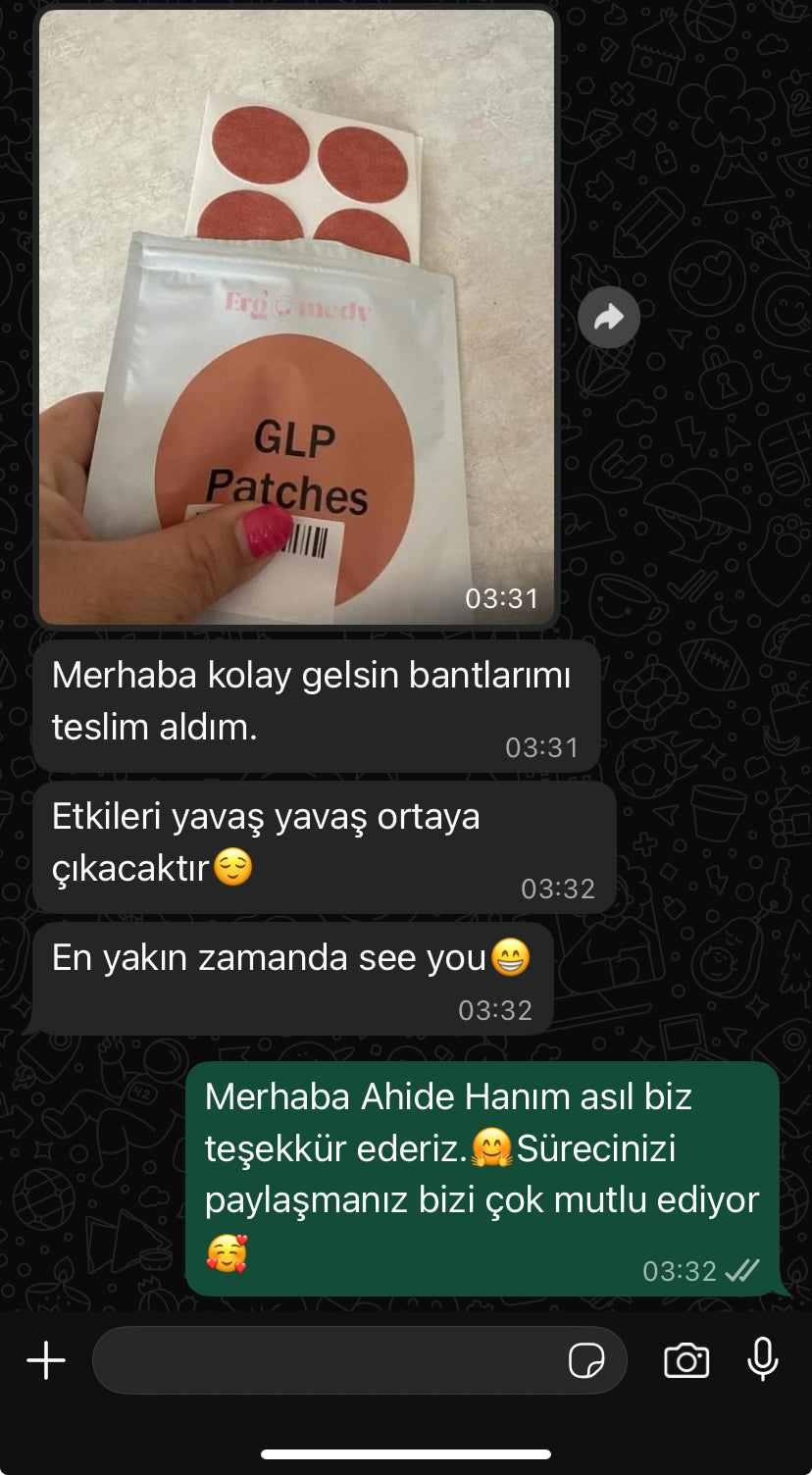This screenshot has width=812, height=1475.
Task: Open the GLP Patches photo message
Action: 296,319
